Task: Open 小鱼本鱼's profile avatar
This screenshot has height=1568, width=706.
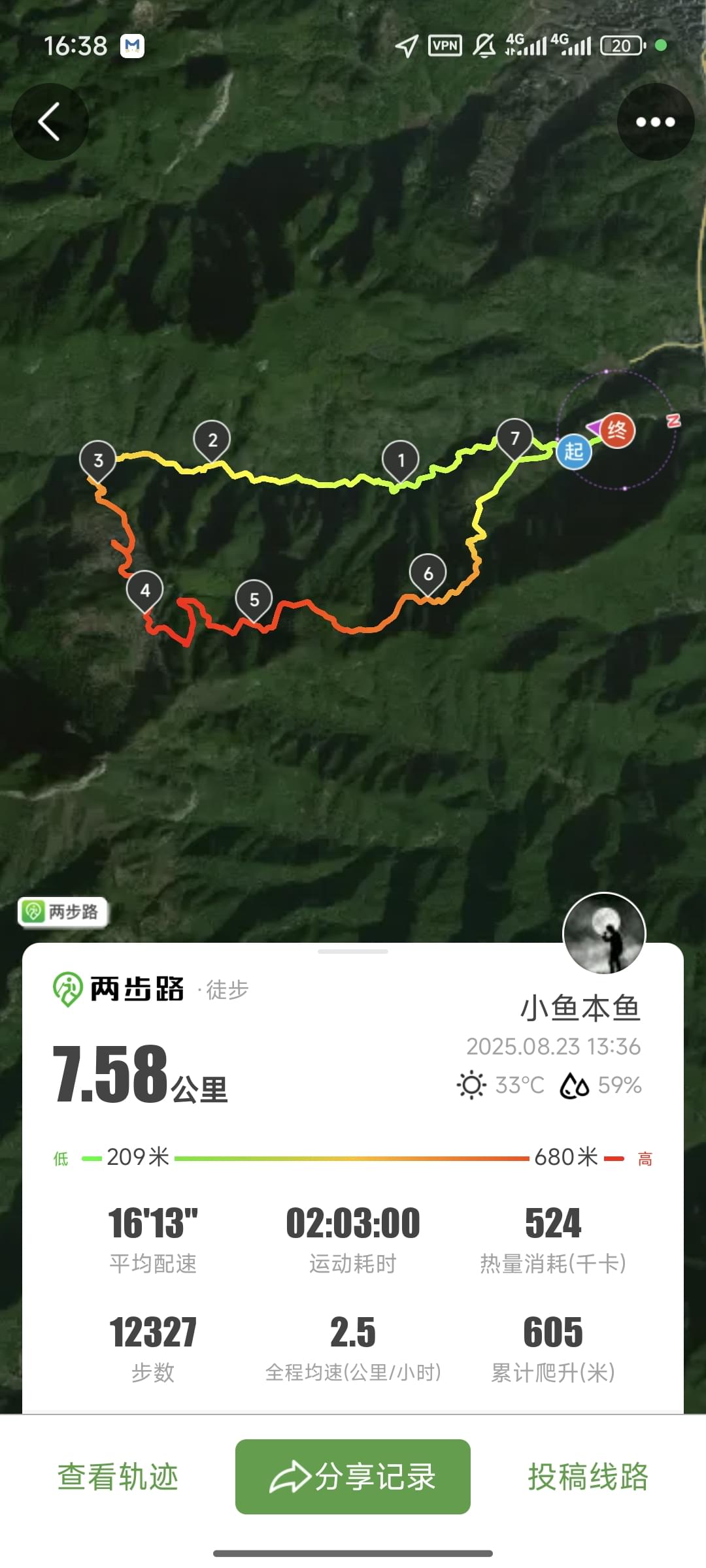Action: pyautogui.click(x=604, y=933)
